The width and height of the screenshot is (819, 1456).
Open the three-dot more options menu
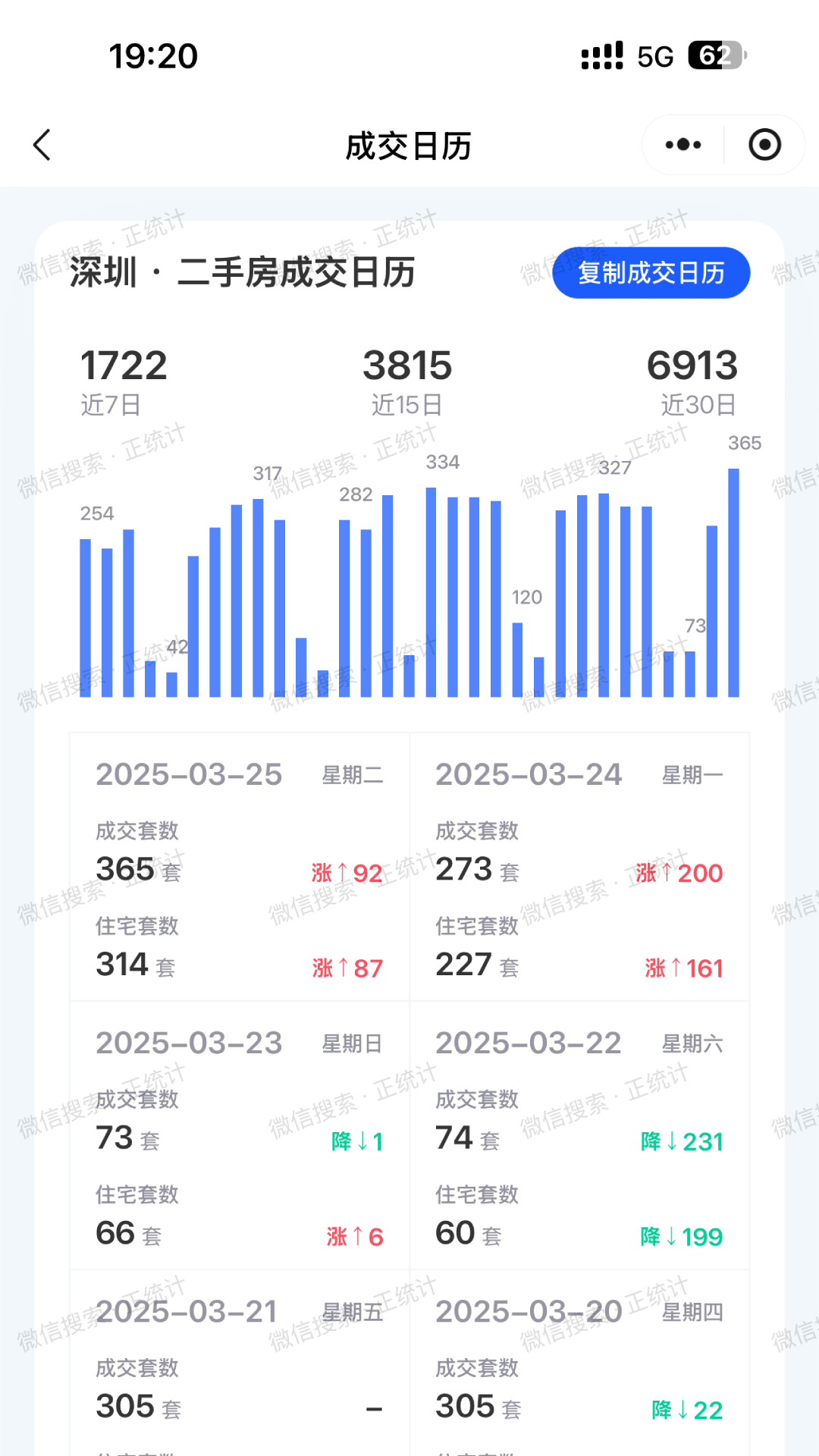click(682, 144)
